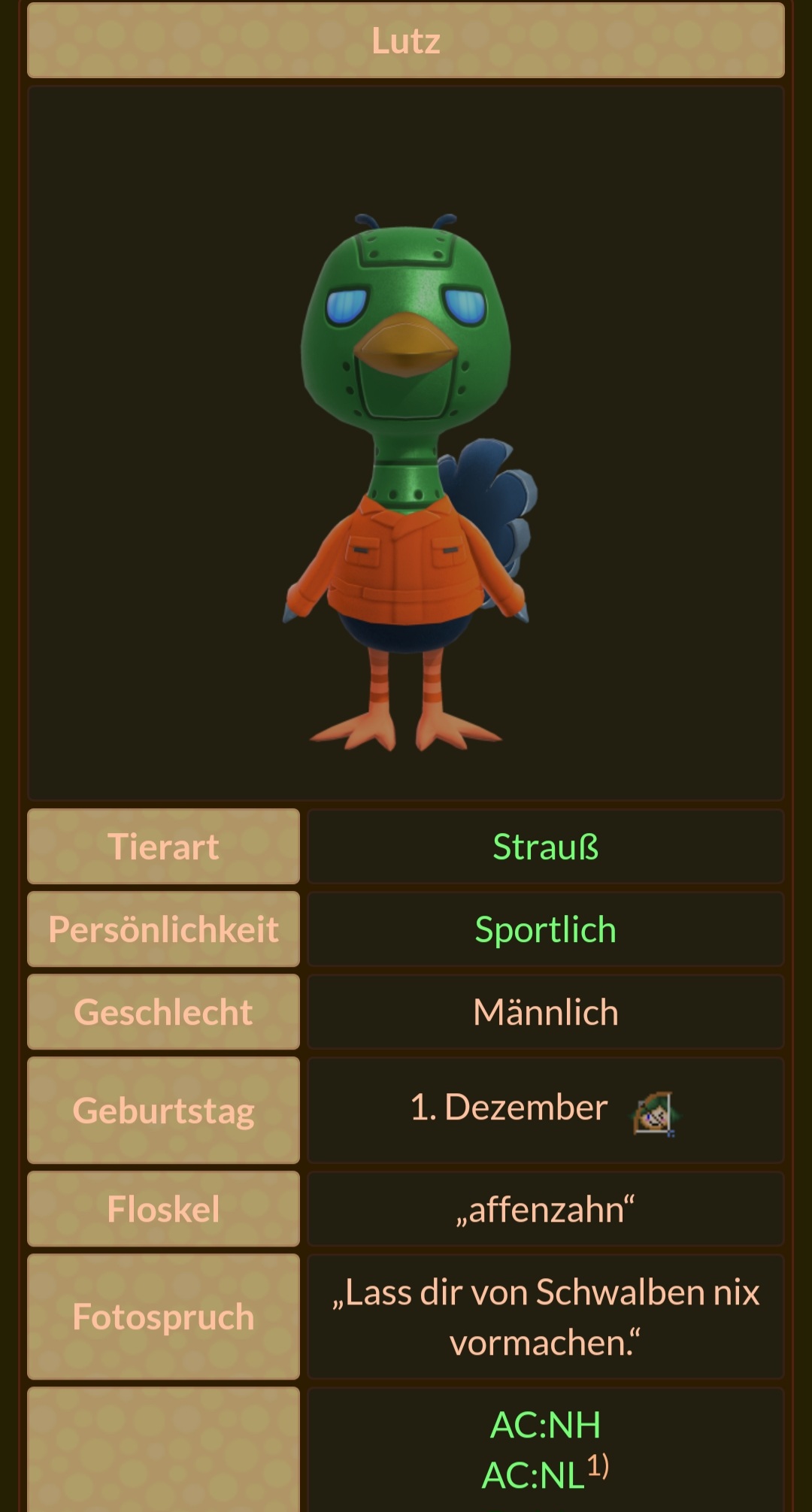Follow the AC:NL game link
Viewport: 812px width, 1512px height.
[534, 1475]
